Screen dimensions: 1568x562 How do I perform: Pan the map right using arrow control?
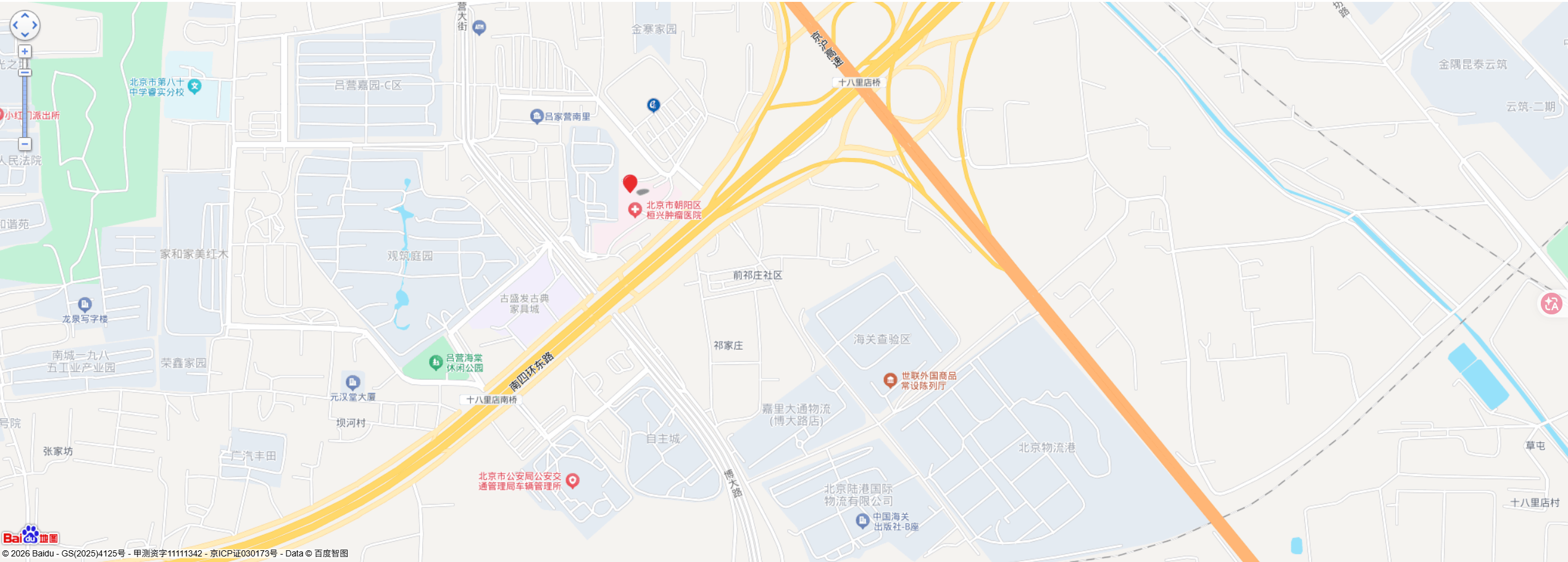point(35,25)
